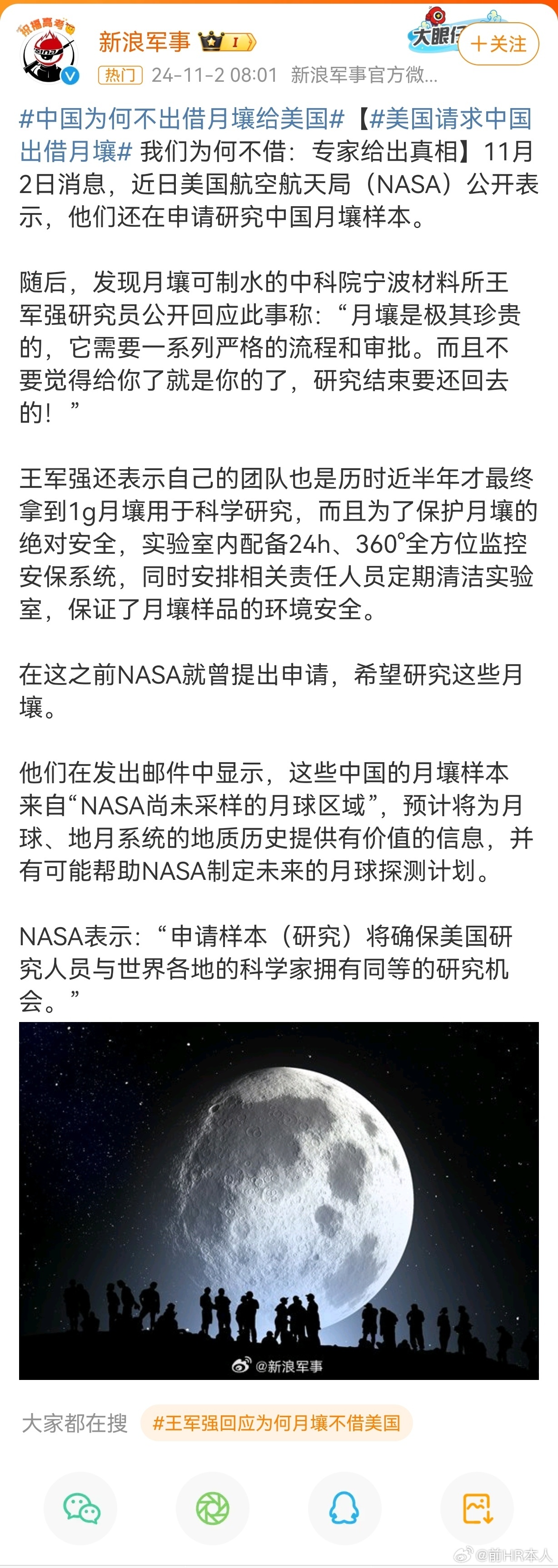Open hashtag #中国为何不出借月壤给美国#
The width and height of the screenshot is (558, 1568).
[182, 118]
